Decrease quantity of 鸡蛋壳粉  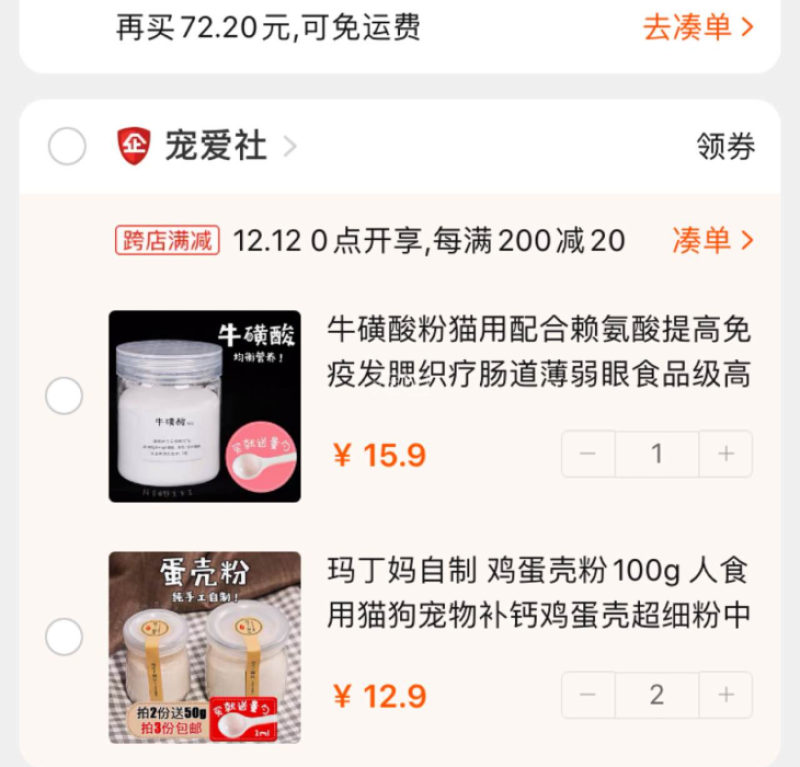588,695
